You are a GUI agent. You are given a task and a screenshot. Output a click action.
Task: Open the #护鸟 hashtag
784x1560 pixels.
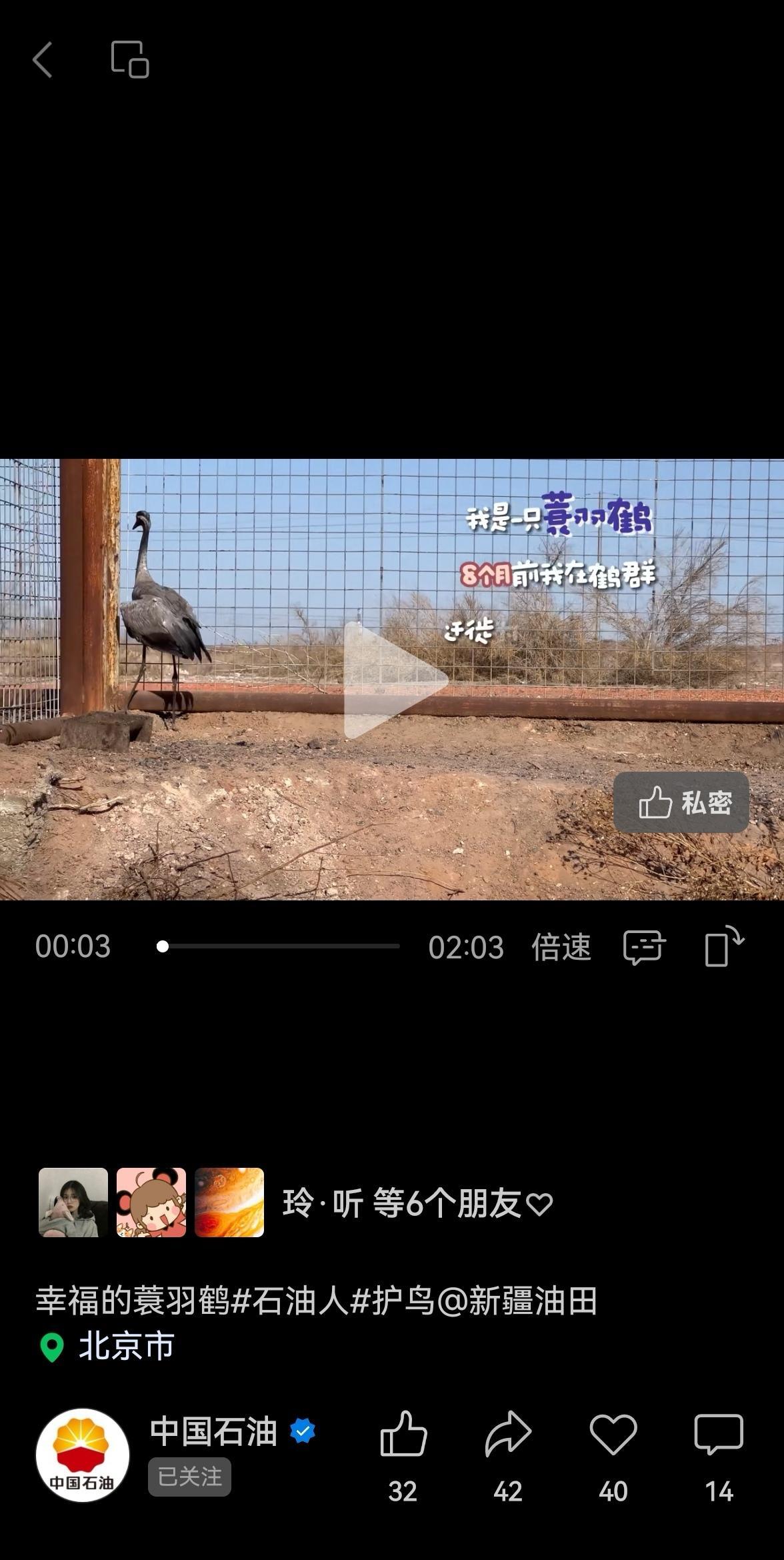(392, 1301)
